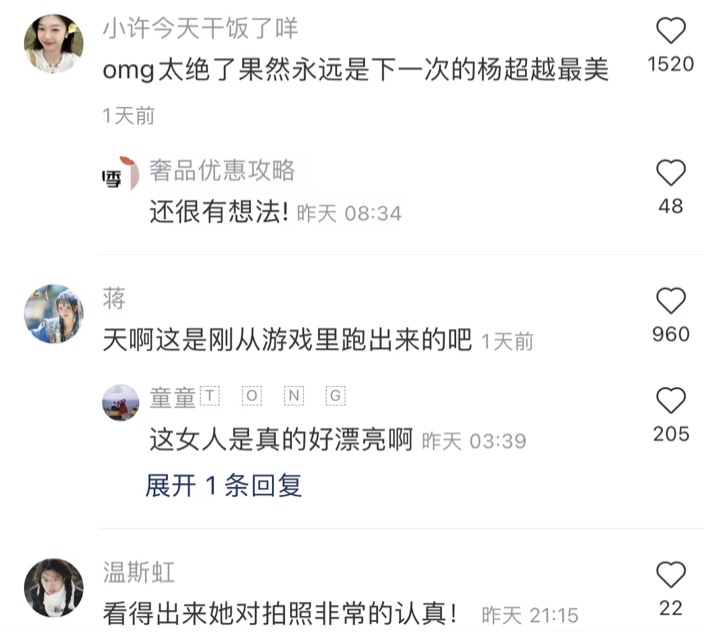The height and width of the screenshot is (632, 704).
Task: Like 蒋's comment about the game
Action: [671, 301]
